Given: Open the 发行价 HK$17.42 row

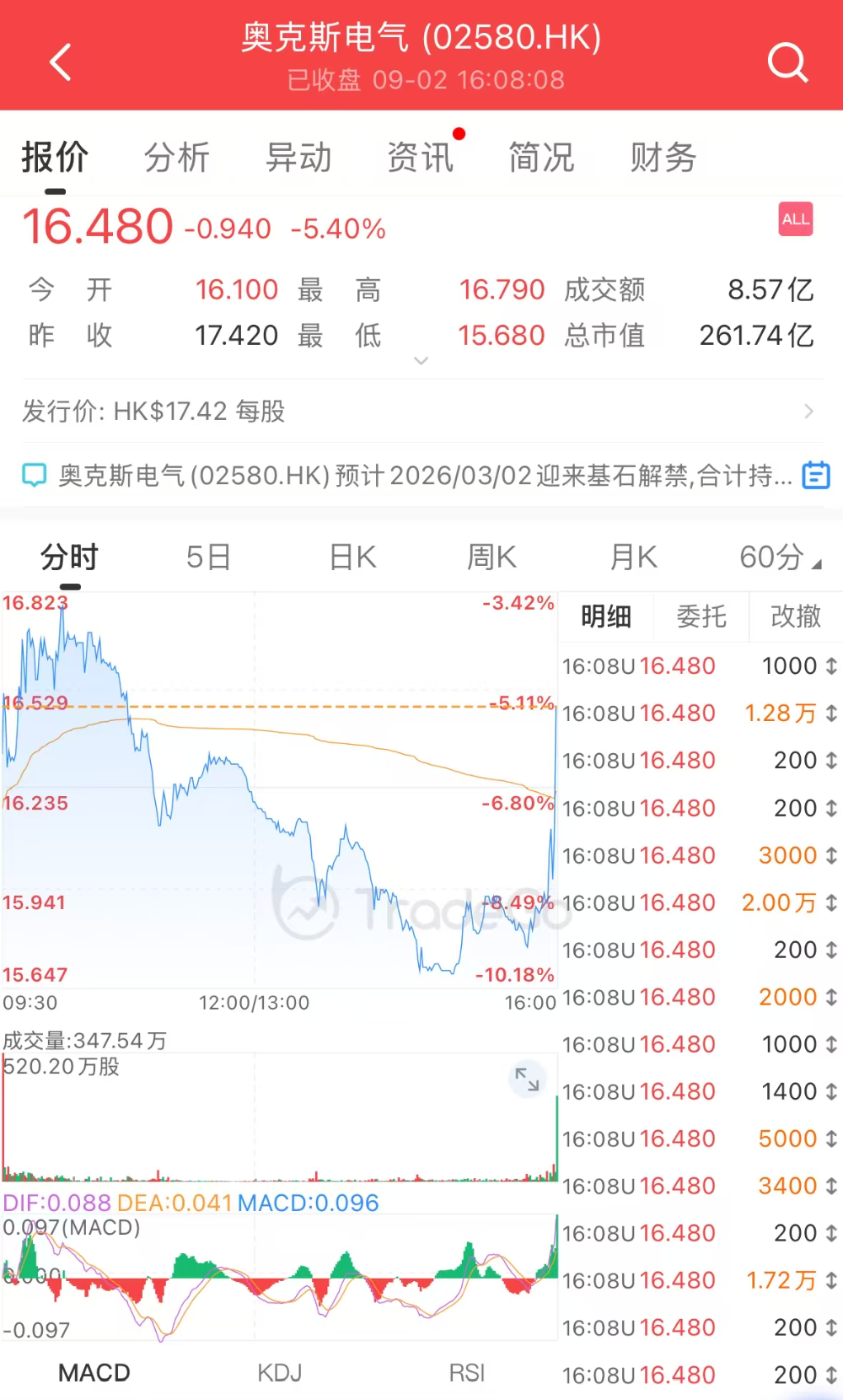Looking at the screenshot, I should point(421,412).
